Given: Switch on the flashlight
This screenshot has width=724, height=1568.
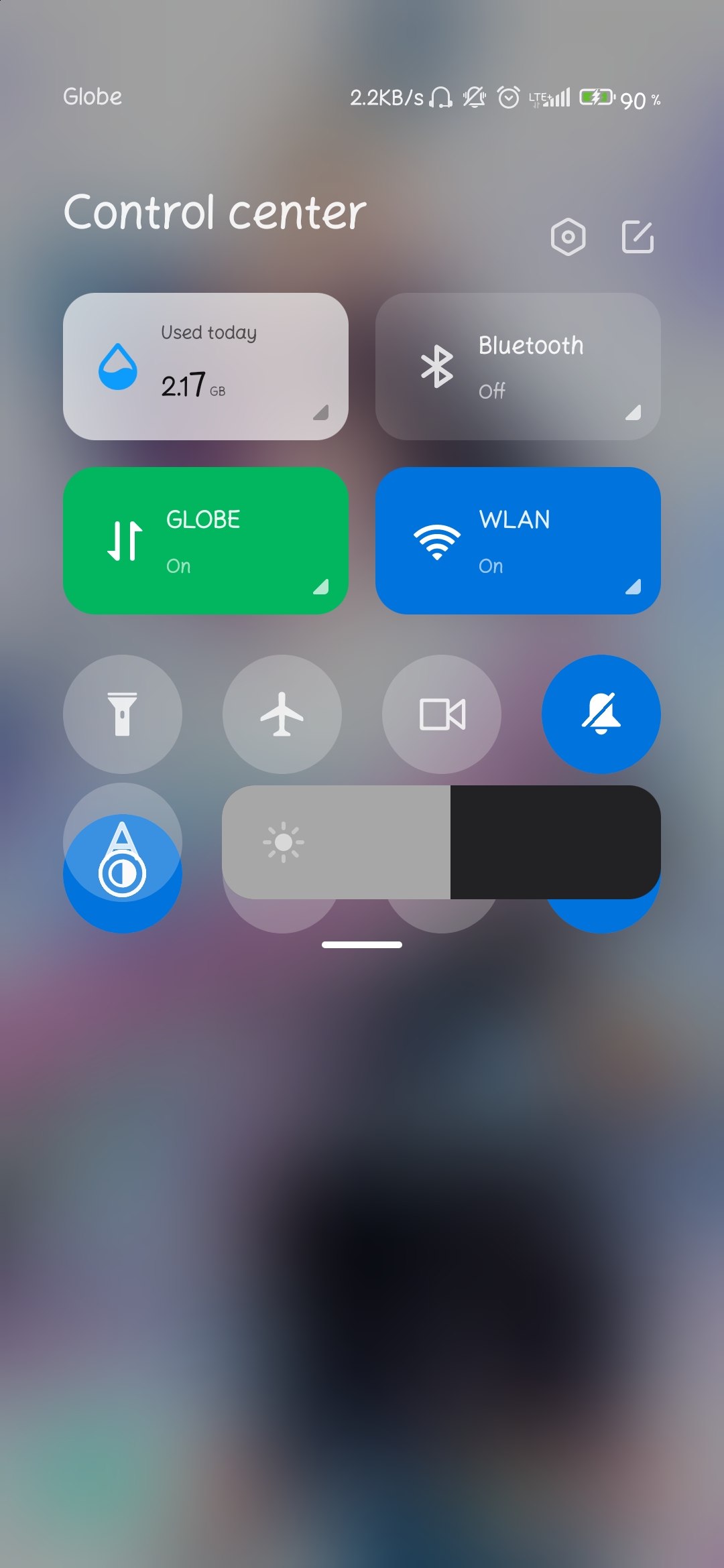Looking at the screenshot, I should [x=123, y=714].
